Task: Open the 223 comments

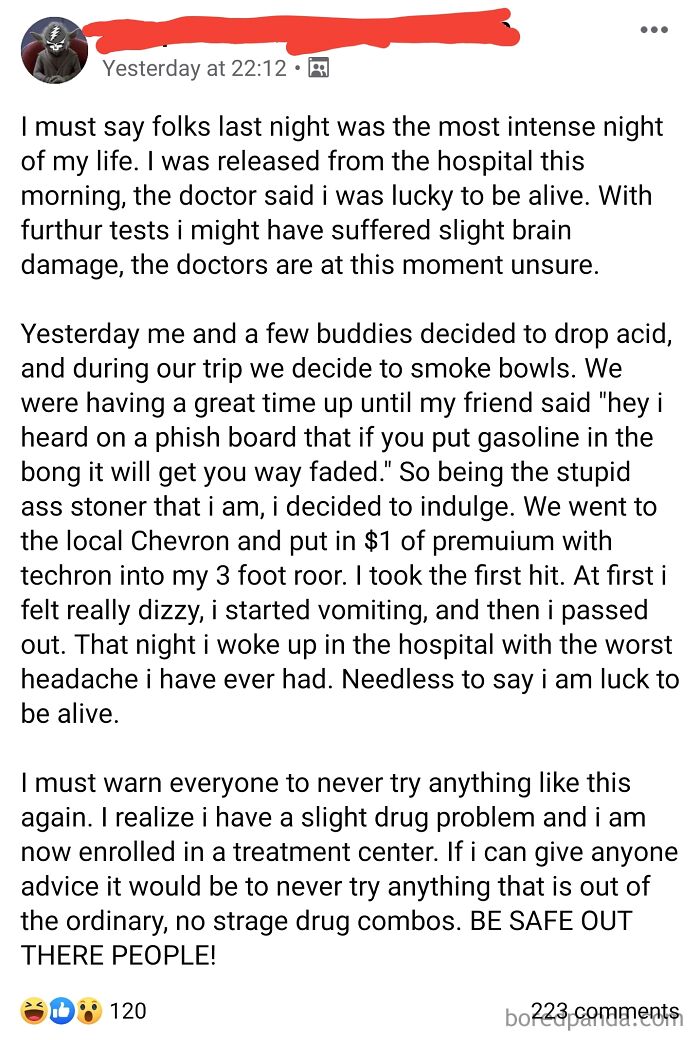Action: pyautogui.click(x=604, y=1011)
